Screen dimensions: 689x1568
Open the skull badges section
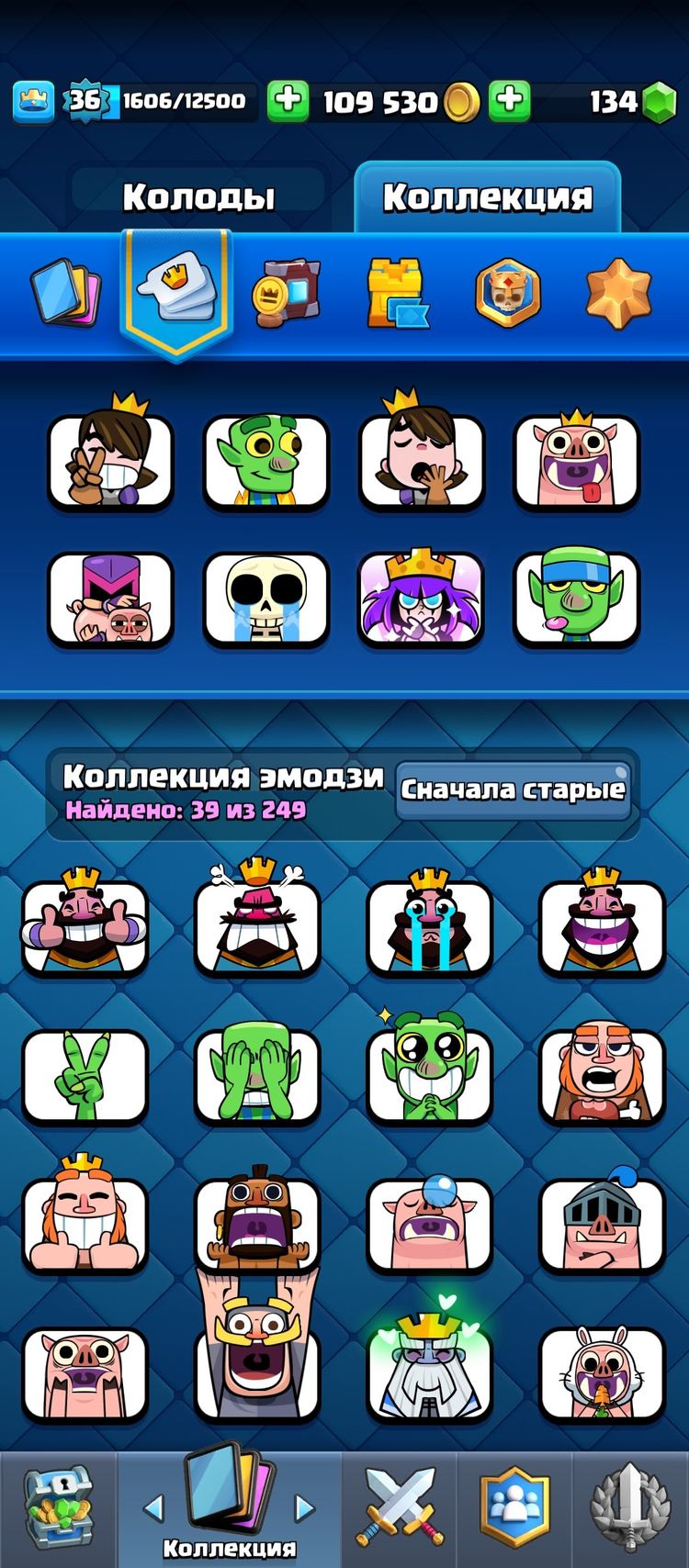coord(508,293)
